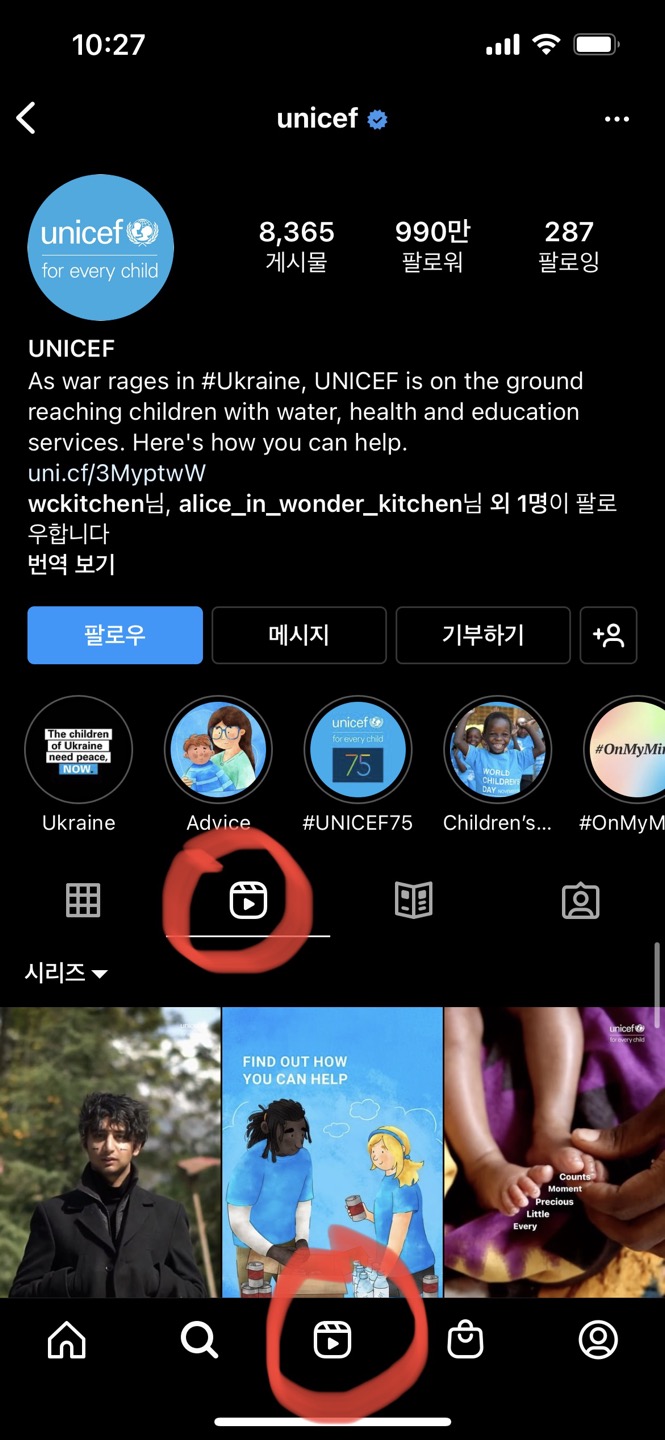Tap 번역 보기 to translate the bio
Screen dimensions: 665x1440
(x=71, y=564)
